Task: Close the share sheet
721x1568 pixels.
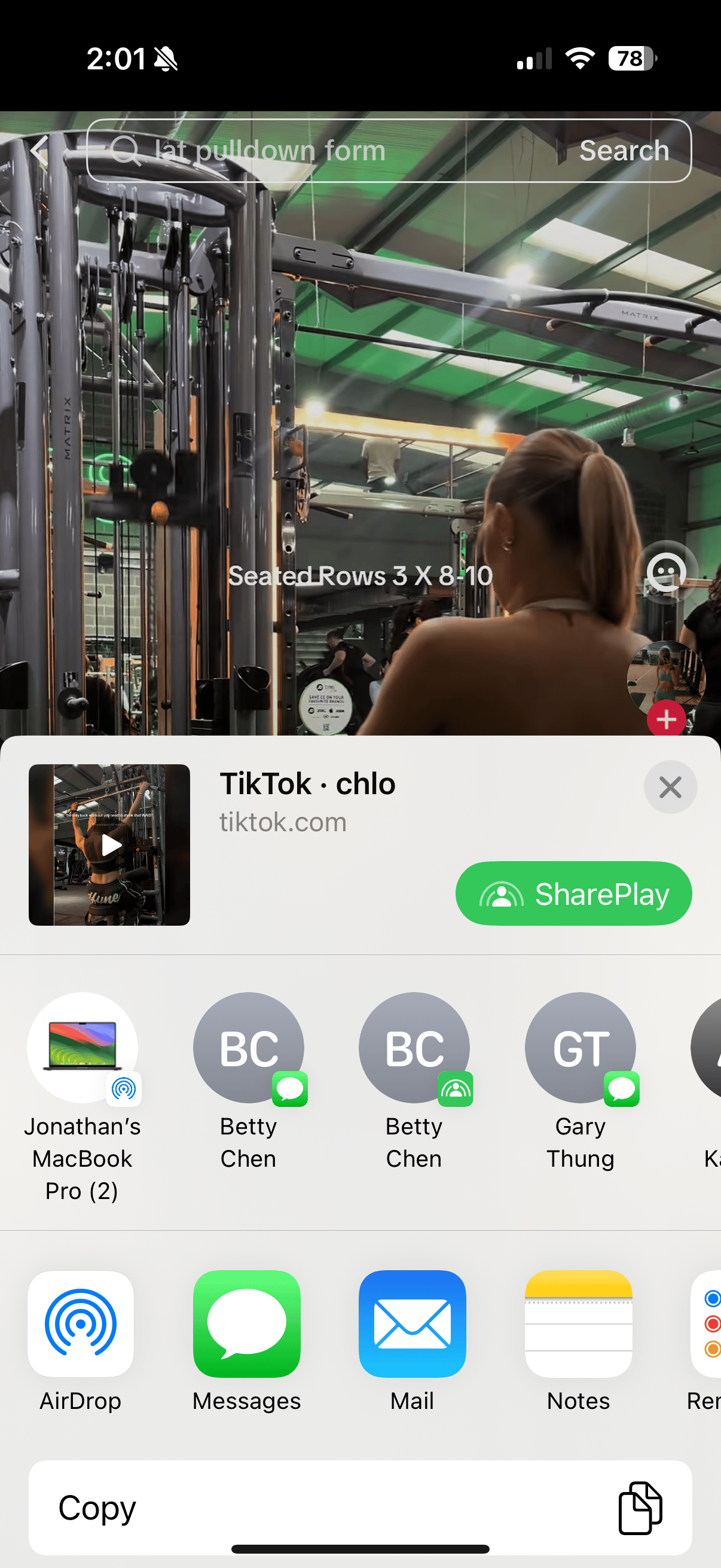Action: pos(670,787)
